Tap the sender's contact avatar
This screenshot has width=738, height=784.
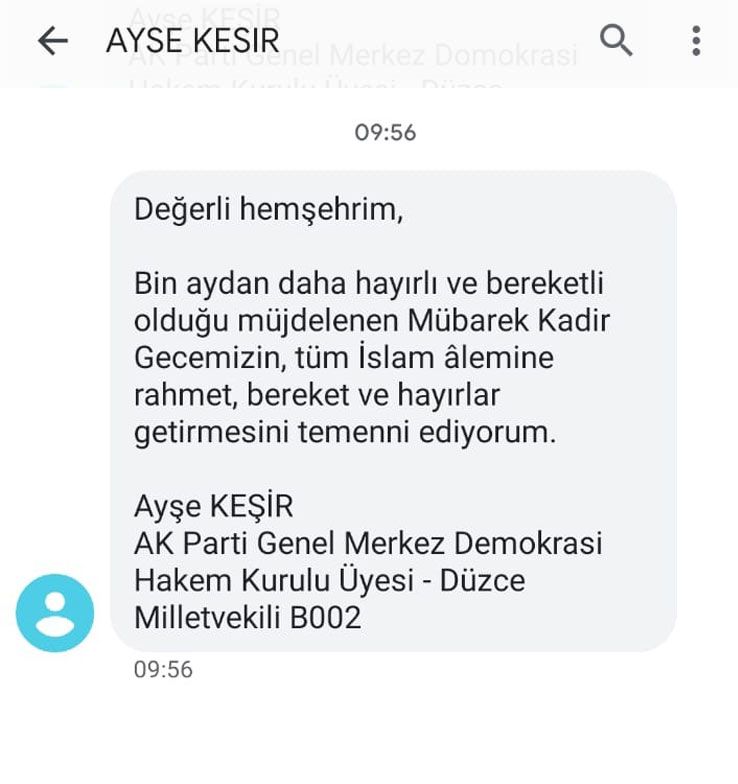coord(55,612)
